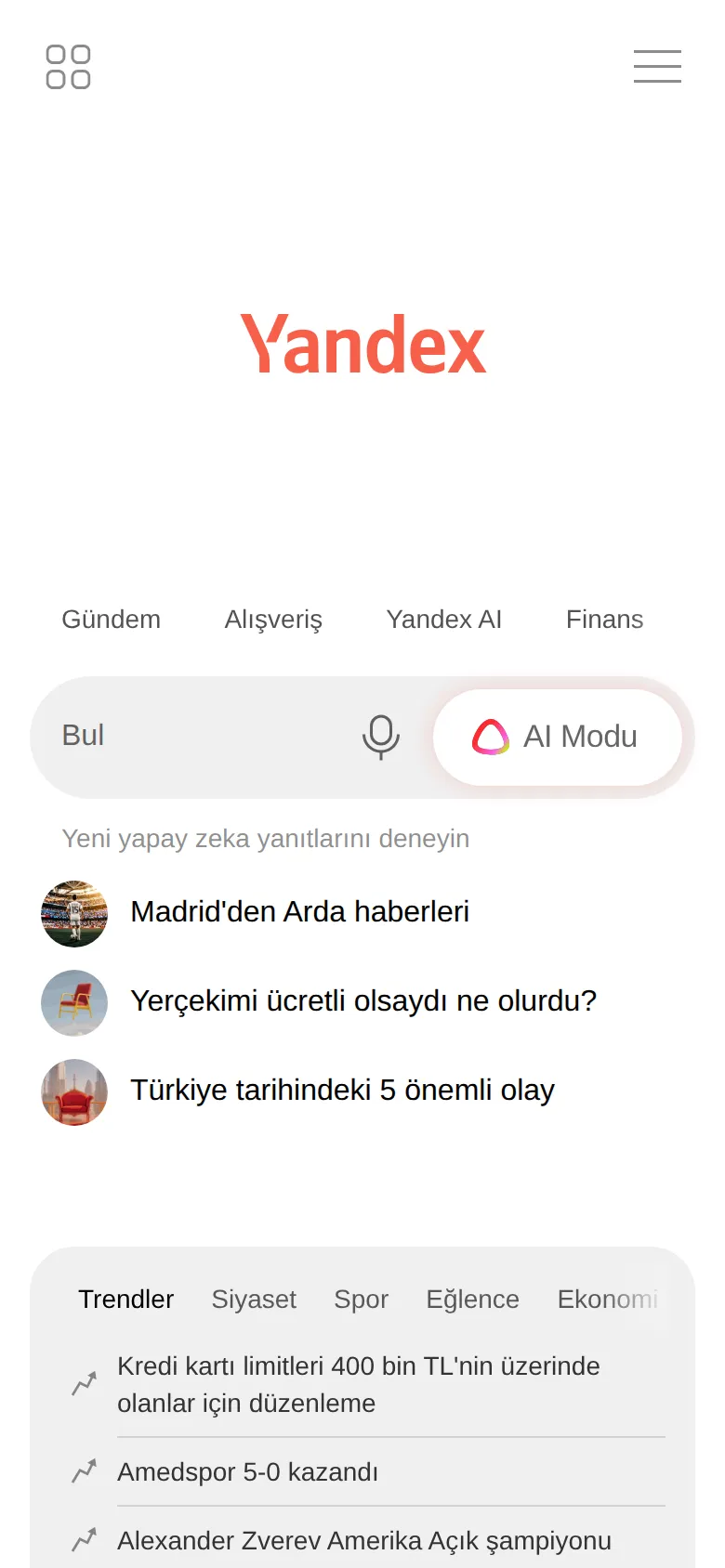Start voice search with the microphone
725x1568 pixels.
(381, 737)
